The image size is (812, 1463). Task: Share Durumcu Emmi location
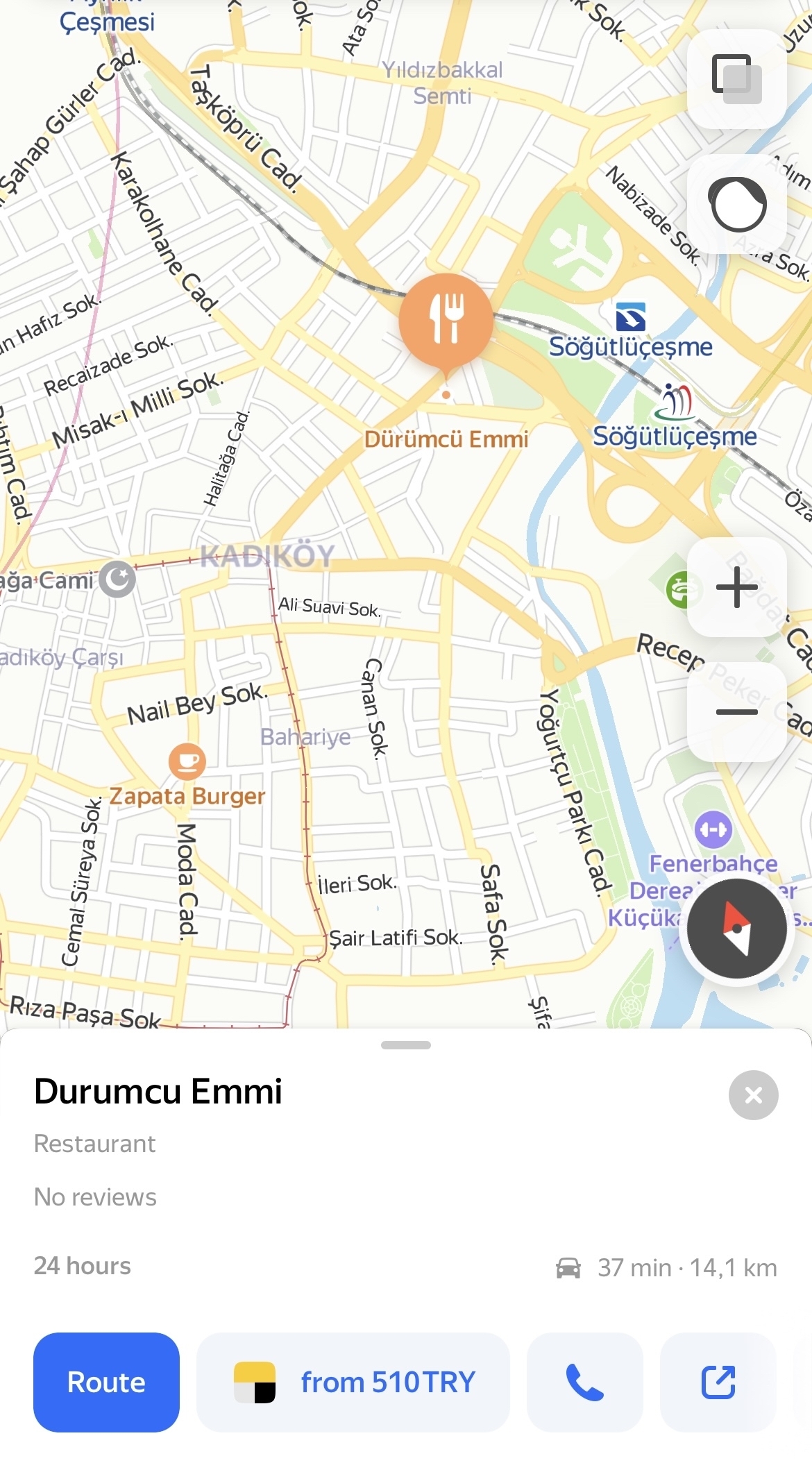(x=718, y=1382)
